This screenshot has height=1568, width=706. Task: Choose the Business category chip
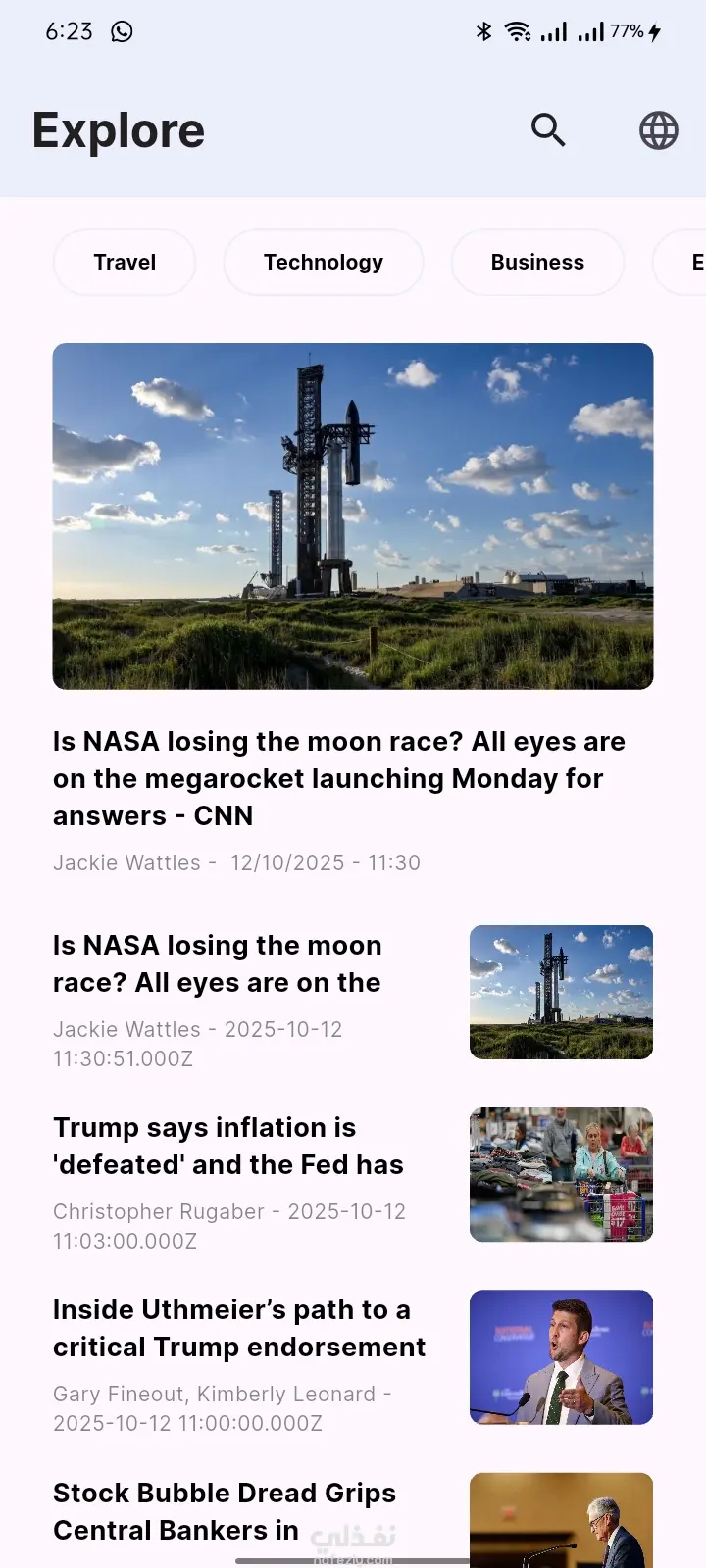pyautogui.click(x=537, y=262)
